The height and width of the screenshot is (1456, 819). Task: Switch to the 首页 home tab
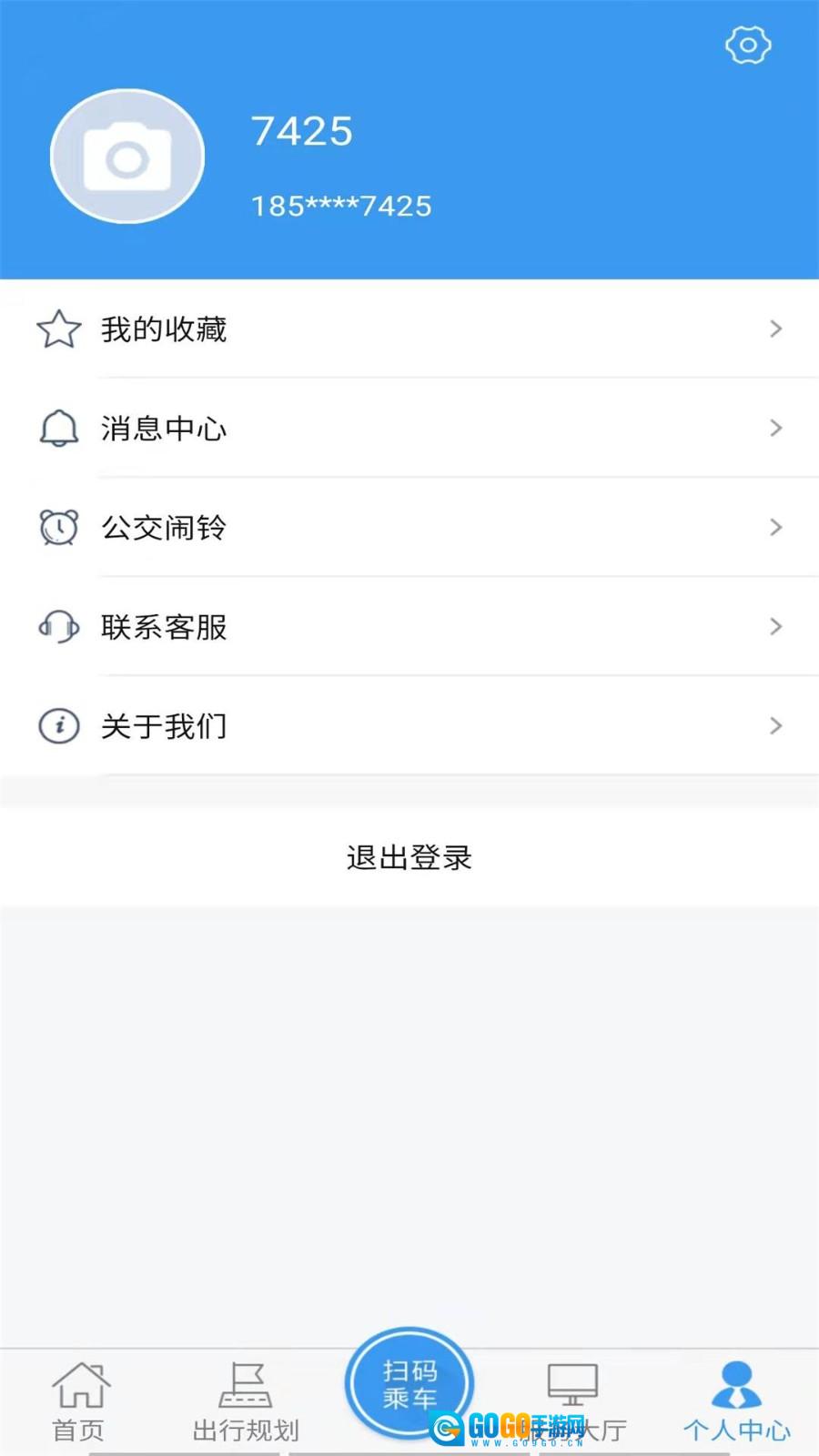click(x=80, y=1401)
